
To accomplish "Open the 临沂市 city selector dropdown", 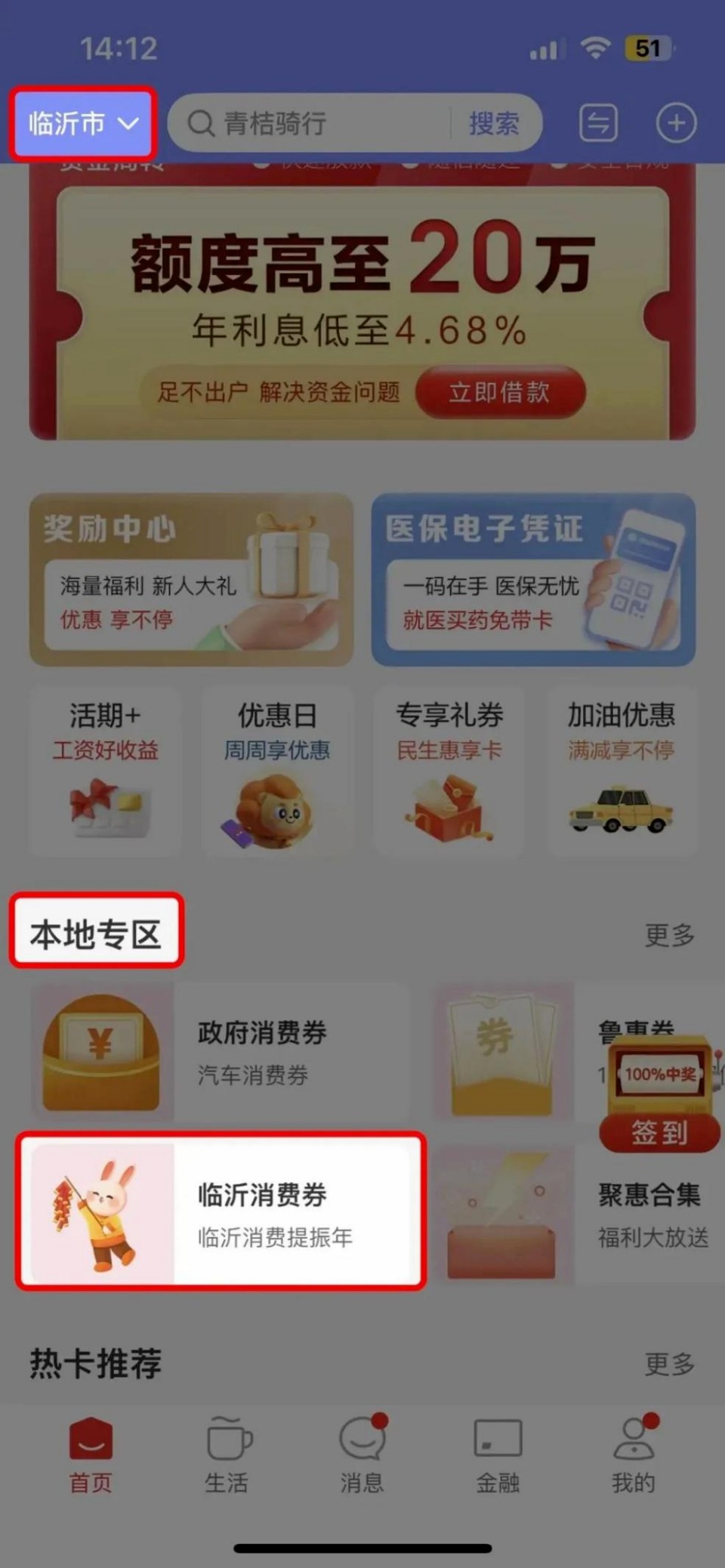I will point(83,123).
